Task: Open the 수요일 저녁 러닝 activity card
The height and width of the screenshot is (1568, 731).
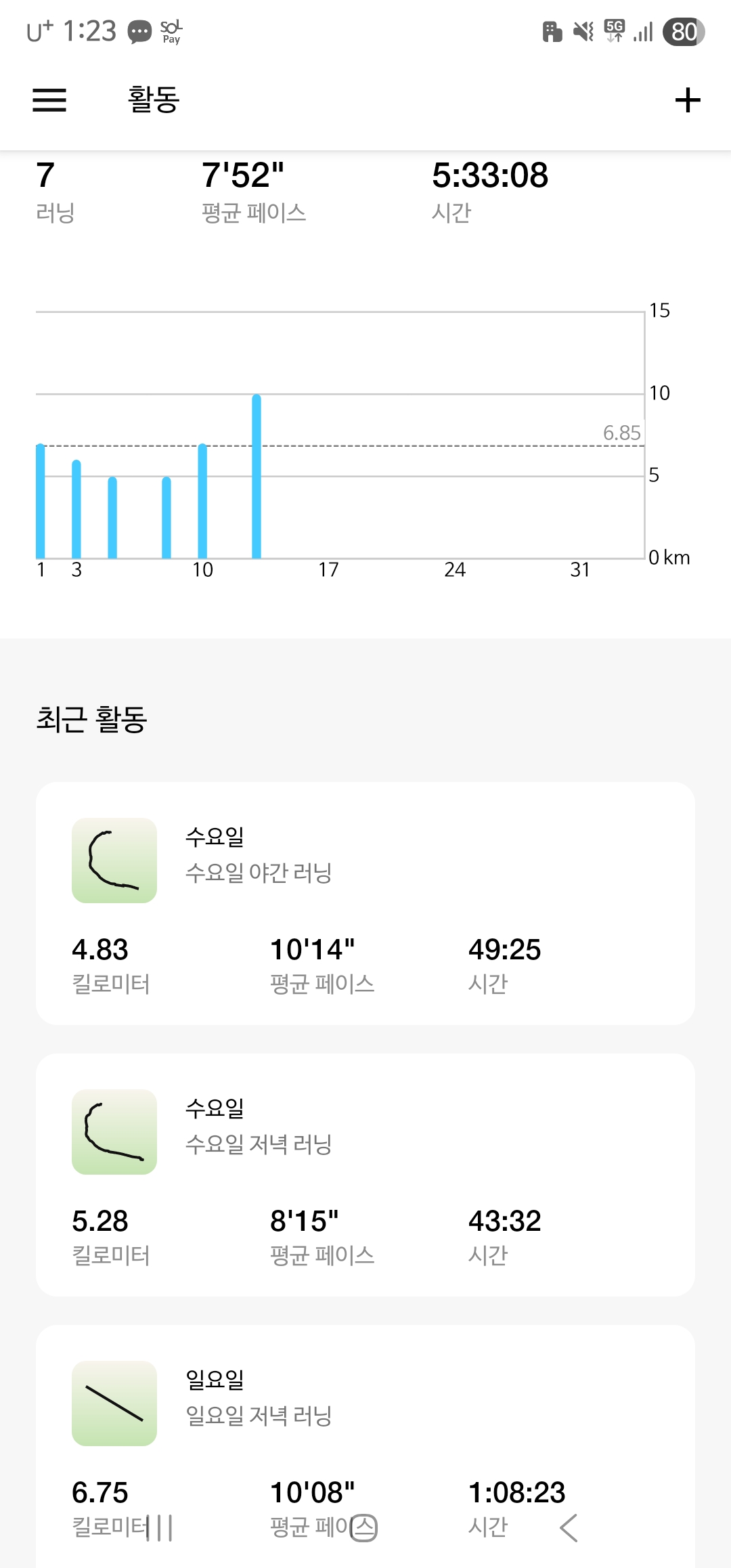Action: pos(365,1175)
